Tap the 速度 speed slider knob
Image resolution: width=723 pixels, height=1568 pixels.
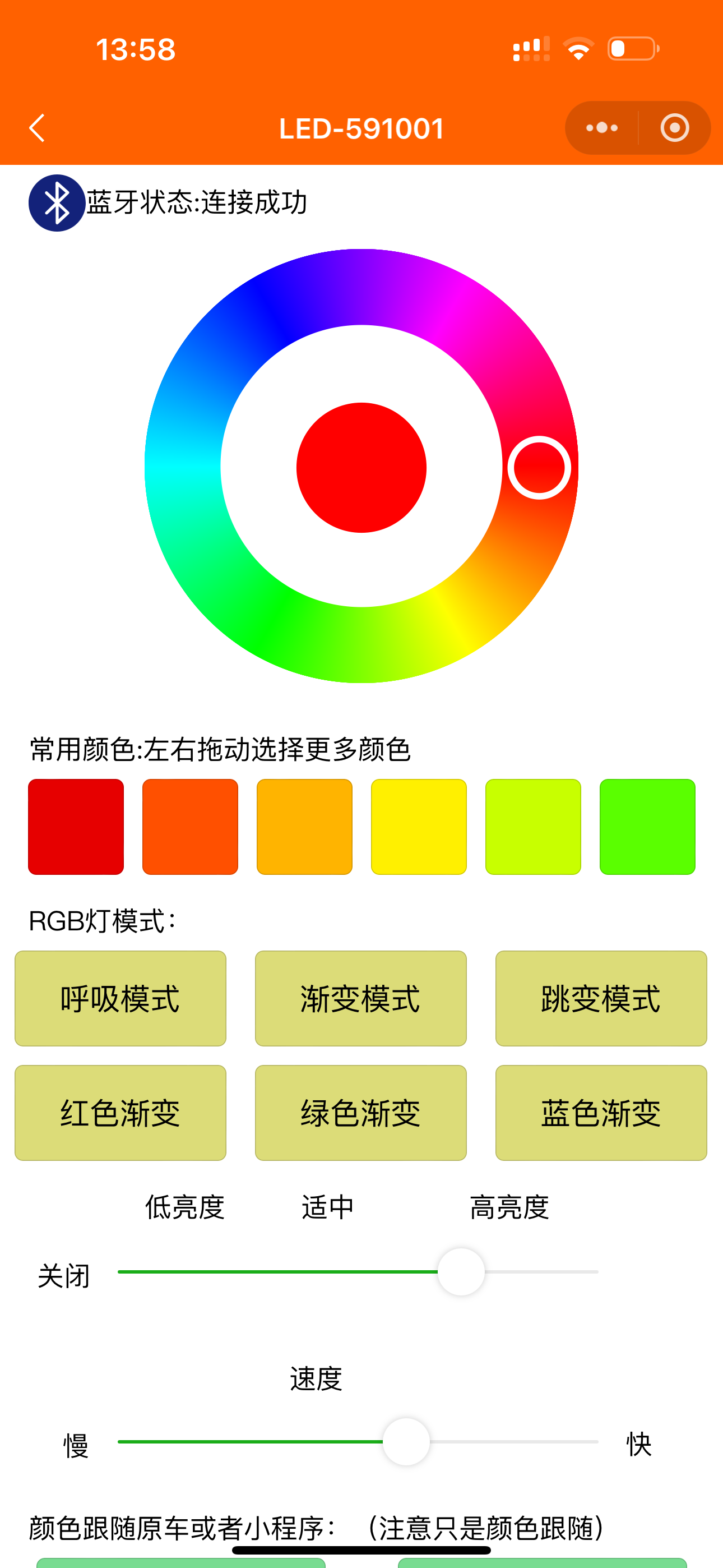[406, 1441]
